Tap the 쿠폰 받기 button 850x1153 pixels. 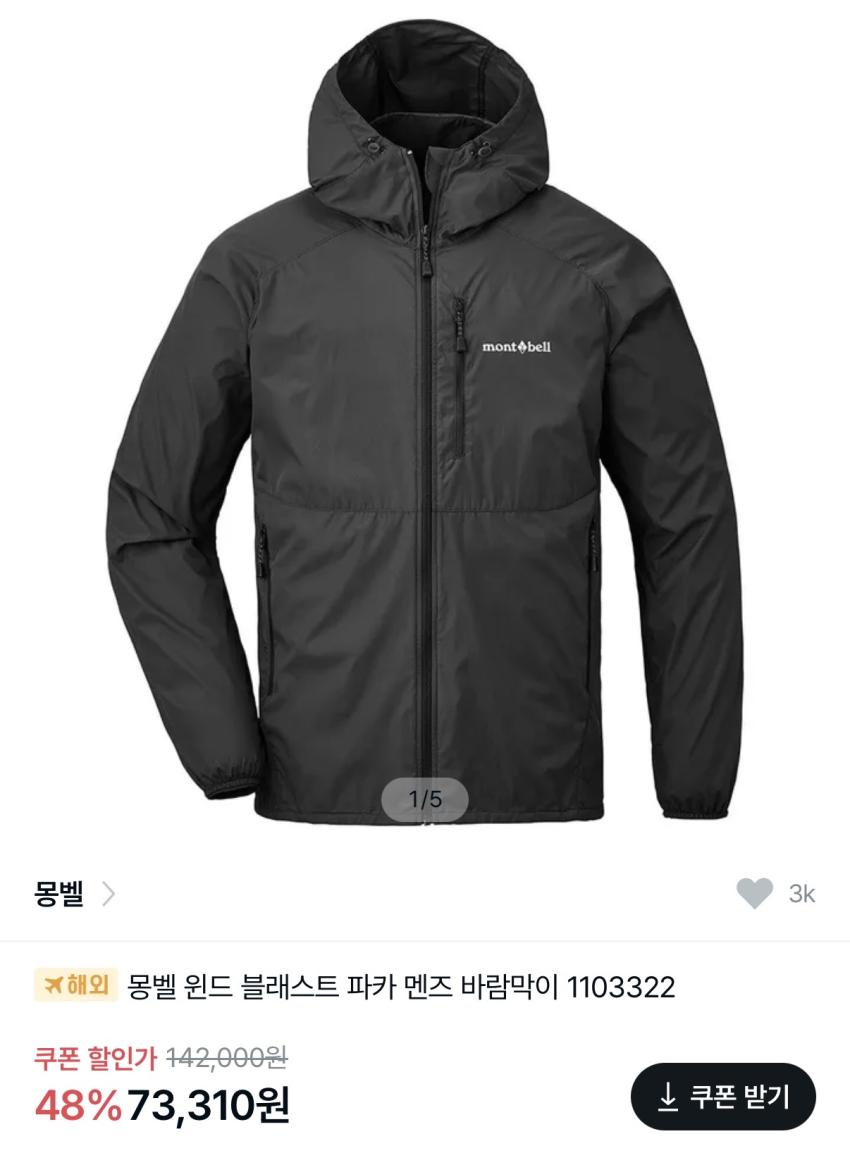723,1097
